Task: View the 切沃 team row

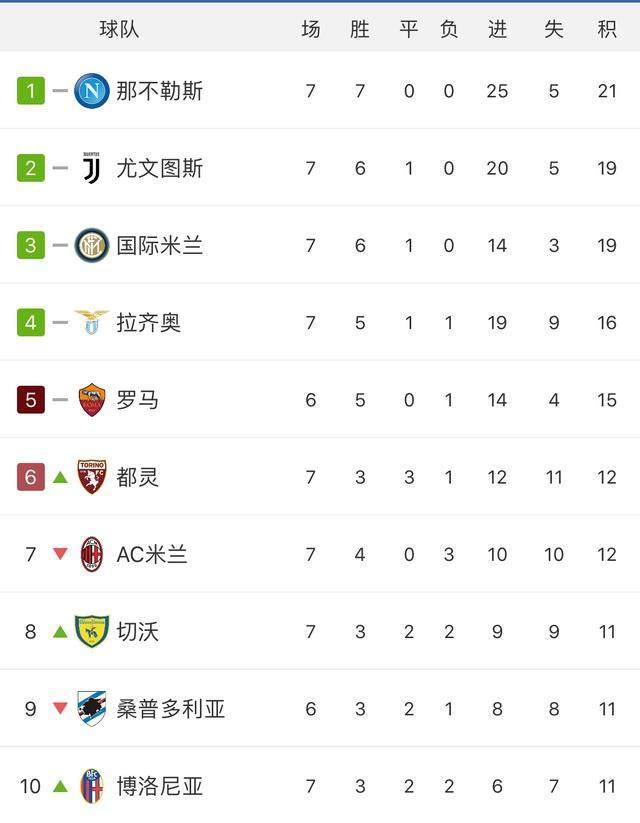Action: point(137,631)
